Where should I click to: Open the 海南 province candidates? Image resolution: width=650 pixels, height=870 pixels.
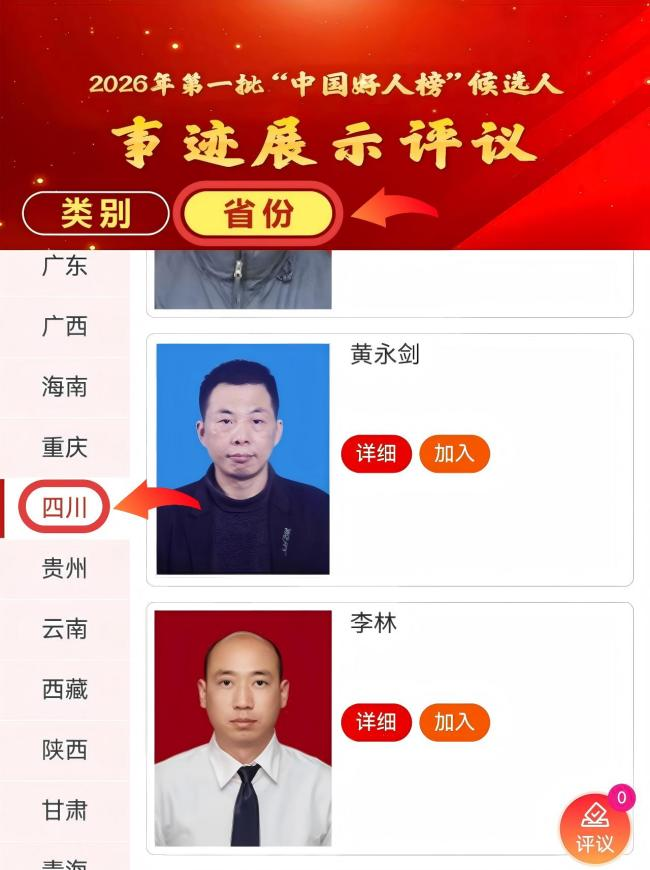pos(65,387)
